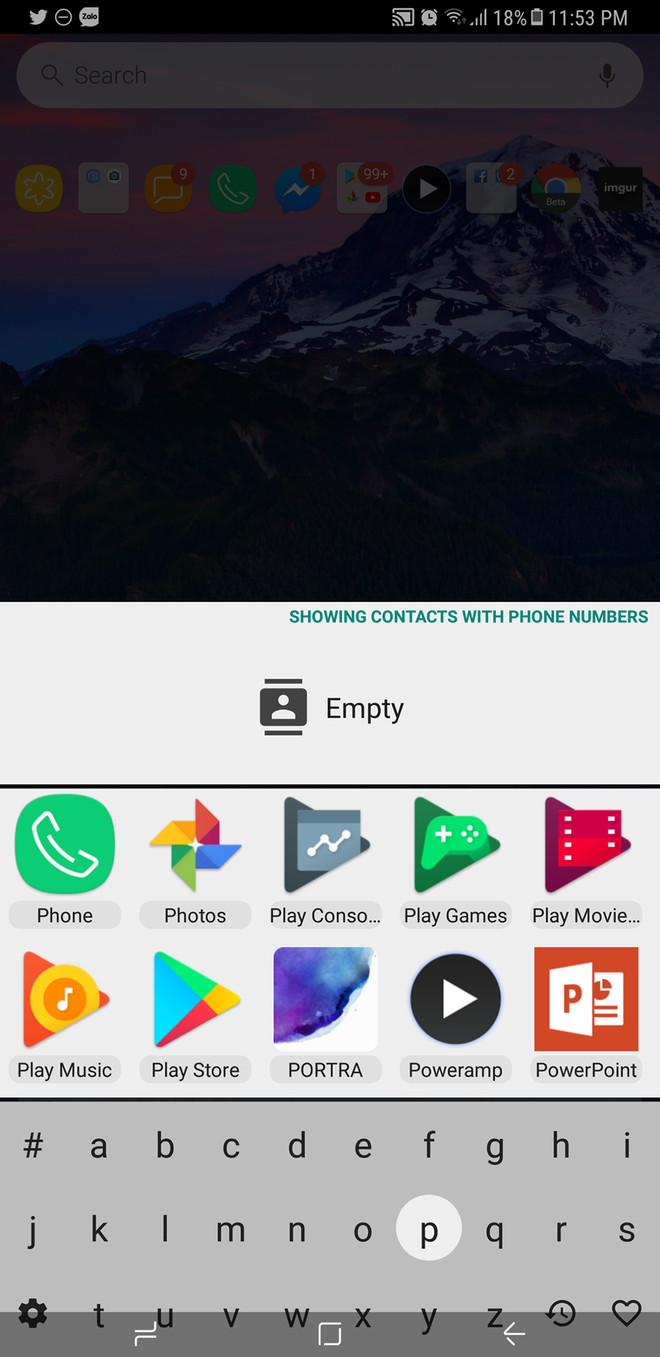The image size is (660, 1357).
Task: Select the # key in the index
Action: (33, 1145)
